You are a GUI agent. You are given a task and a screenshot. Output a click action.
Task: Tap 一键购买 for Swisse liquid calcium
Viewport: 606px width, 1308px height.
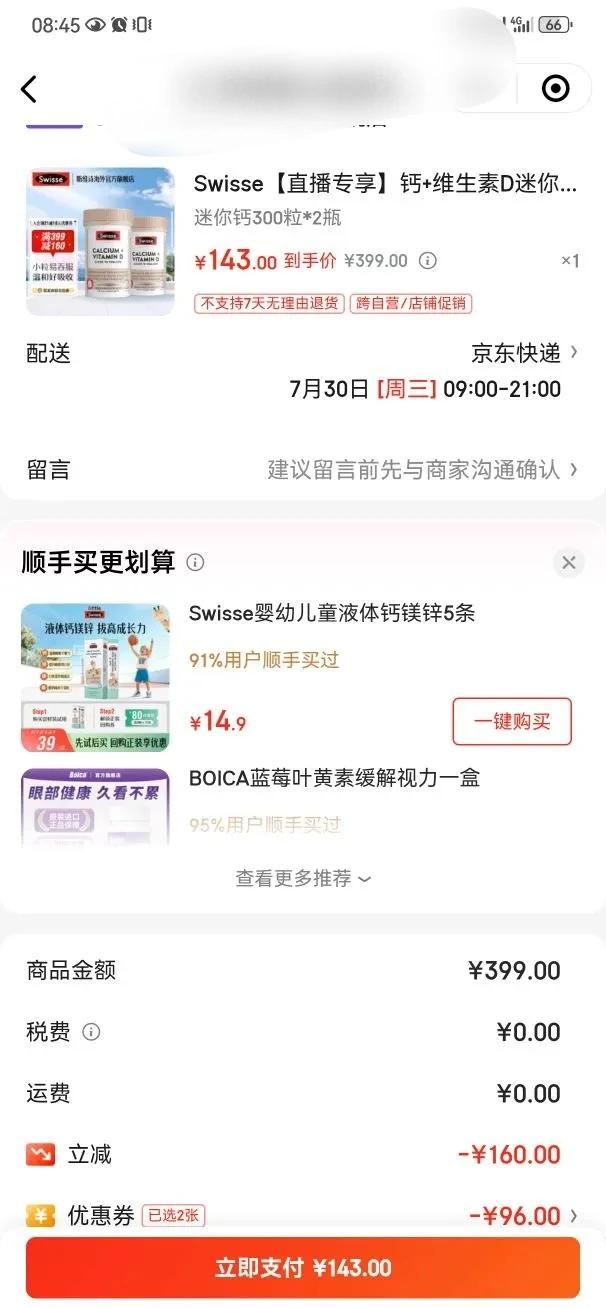click(512, 721)
